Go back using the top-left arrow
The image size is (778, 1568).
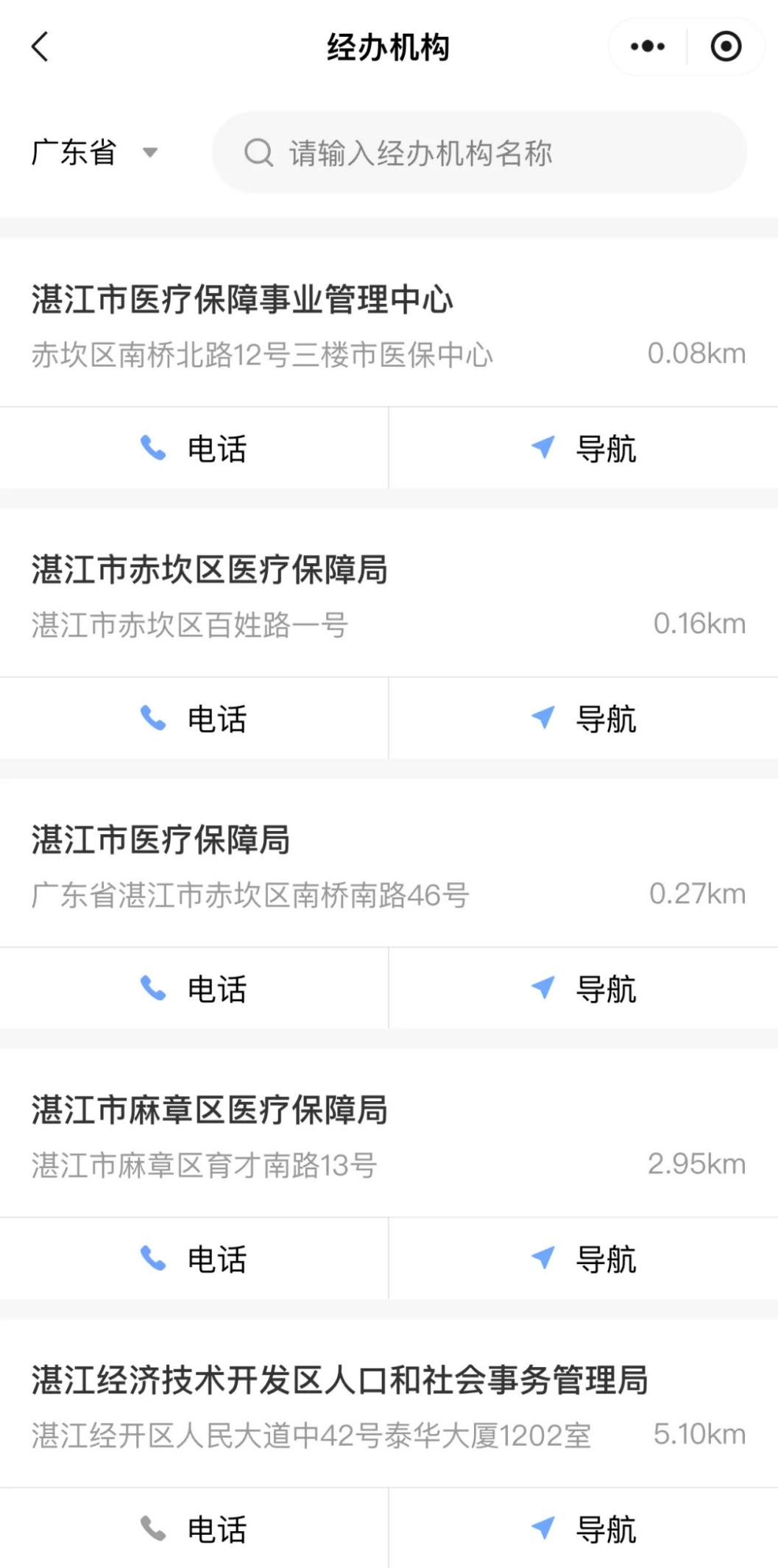click(x=40, y=47)
